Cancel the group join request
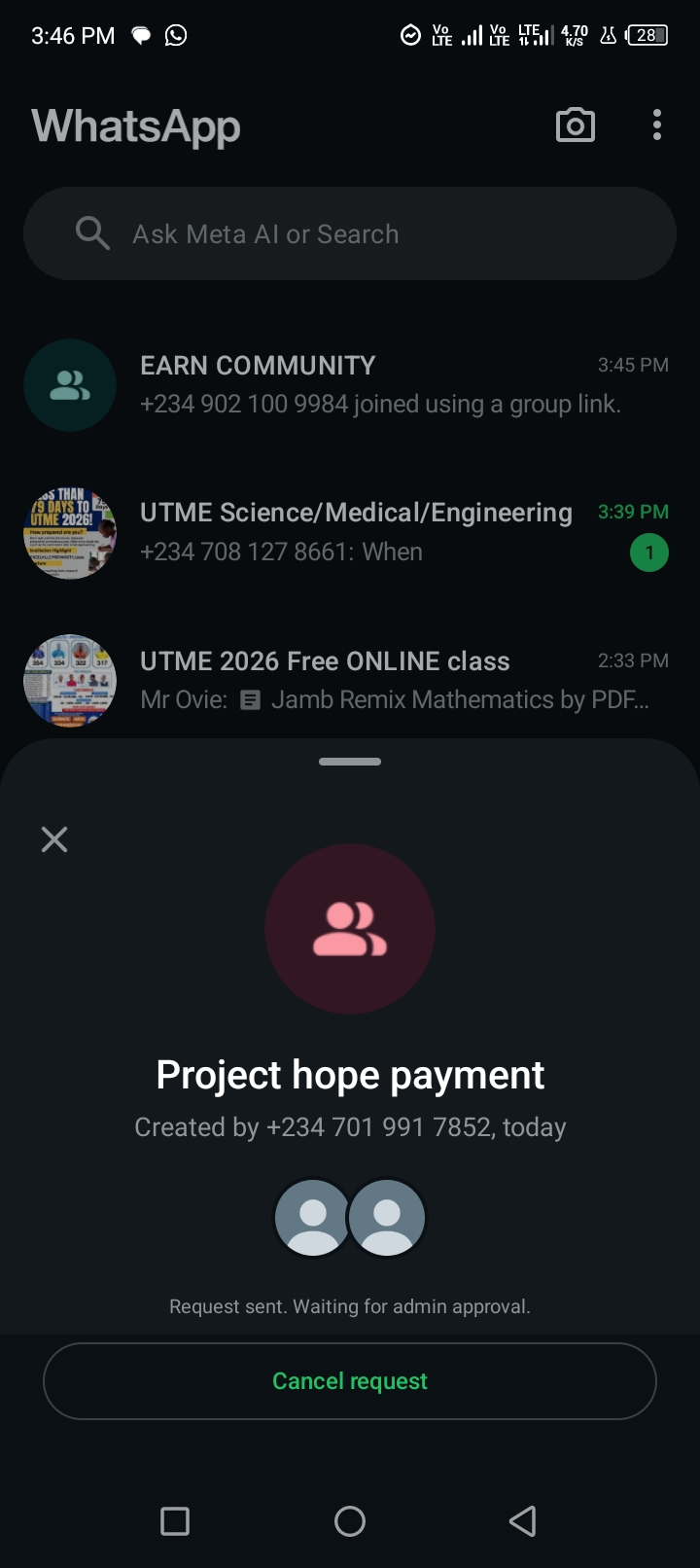 coord(350,1381)
